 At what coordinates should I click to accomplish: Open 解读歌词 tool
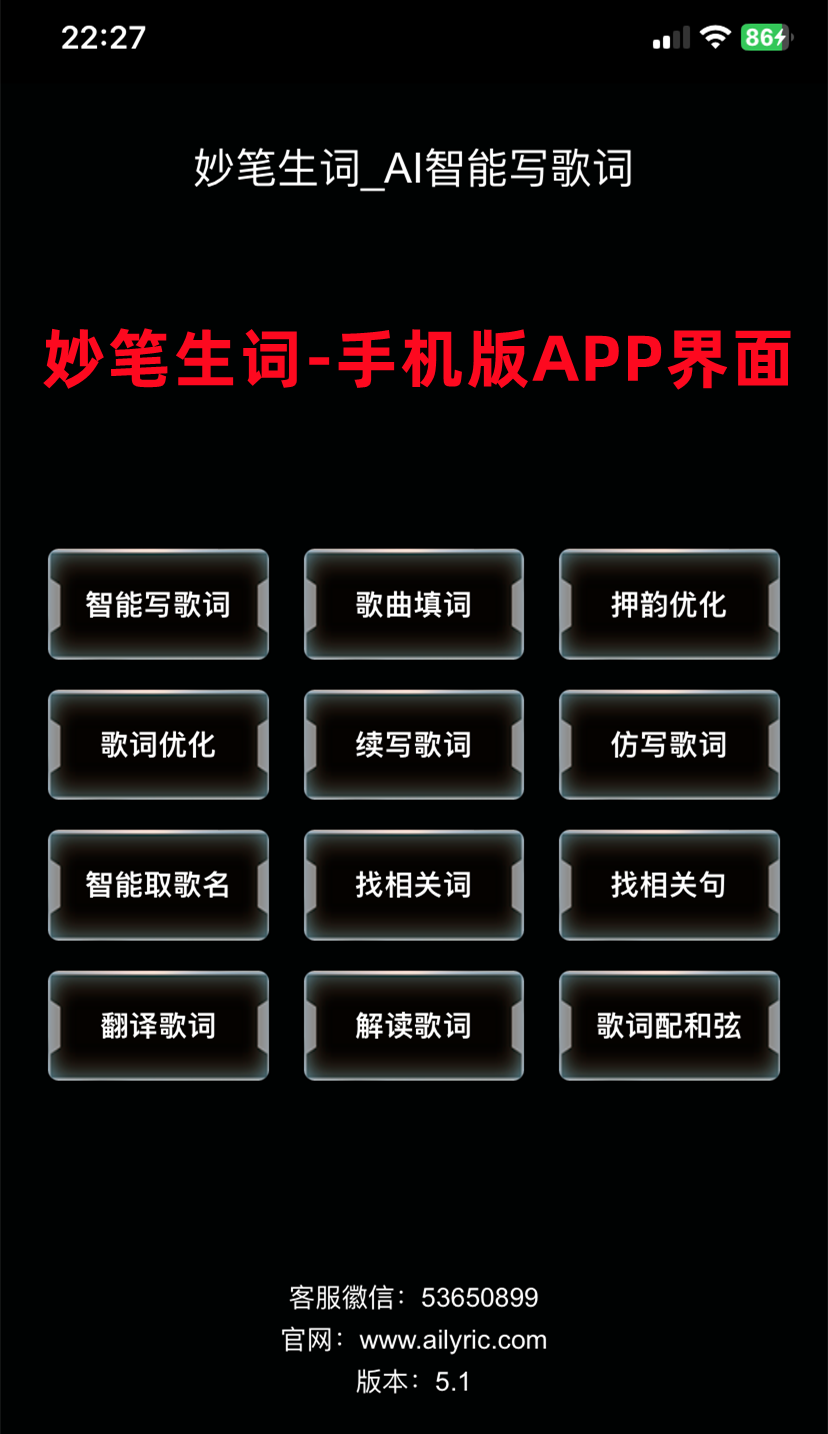[x=413, y=1025]
